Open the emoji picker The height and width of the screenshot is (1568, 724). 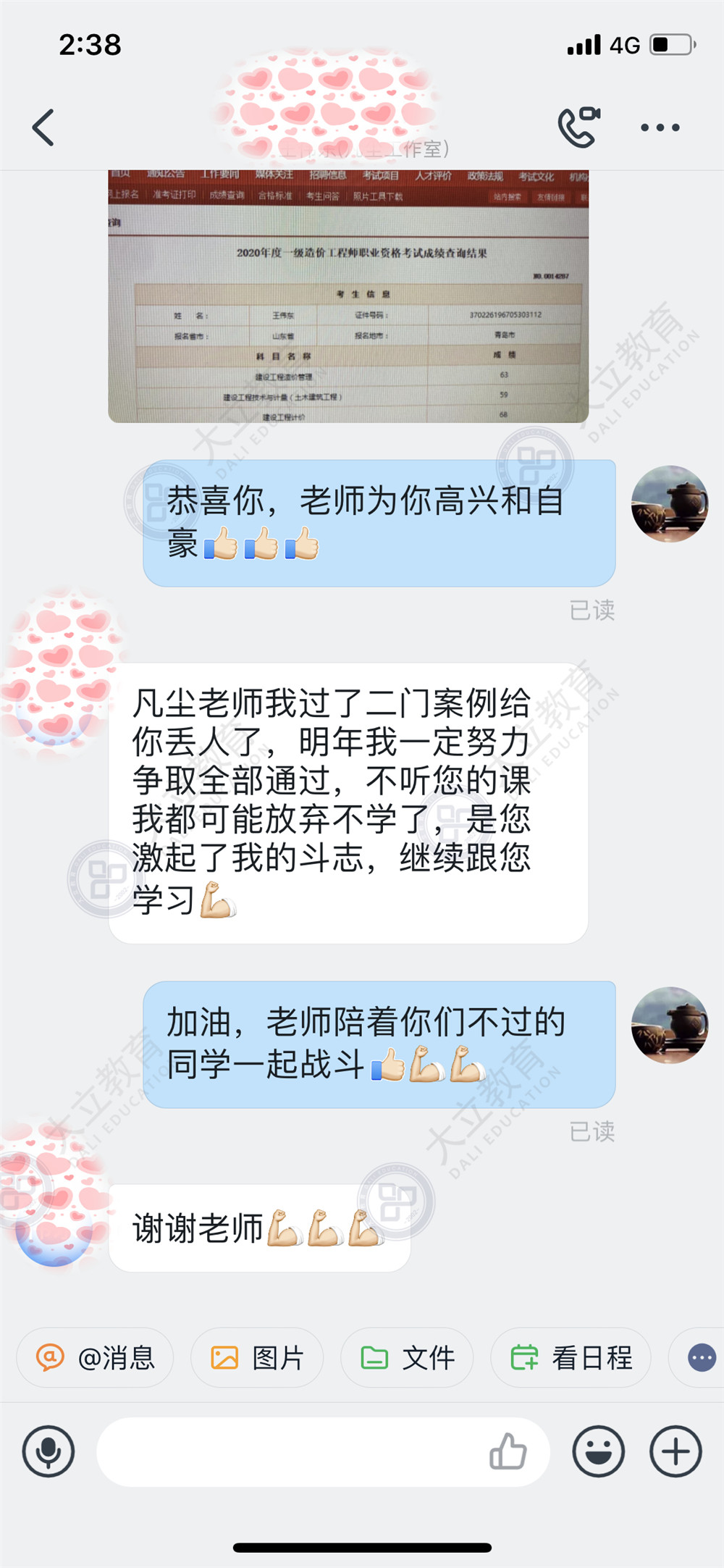coord(598,1451)
